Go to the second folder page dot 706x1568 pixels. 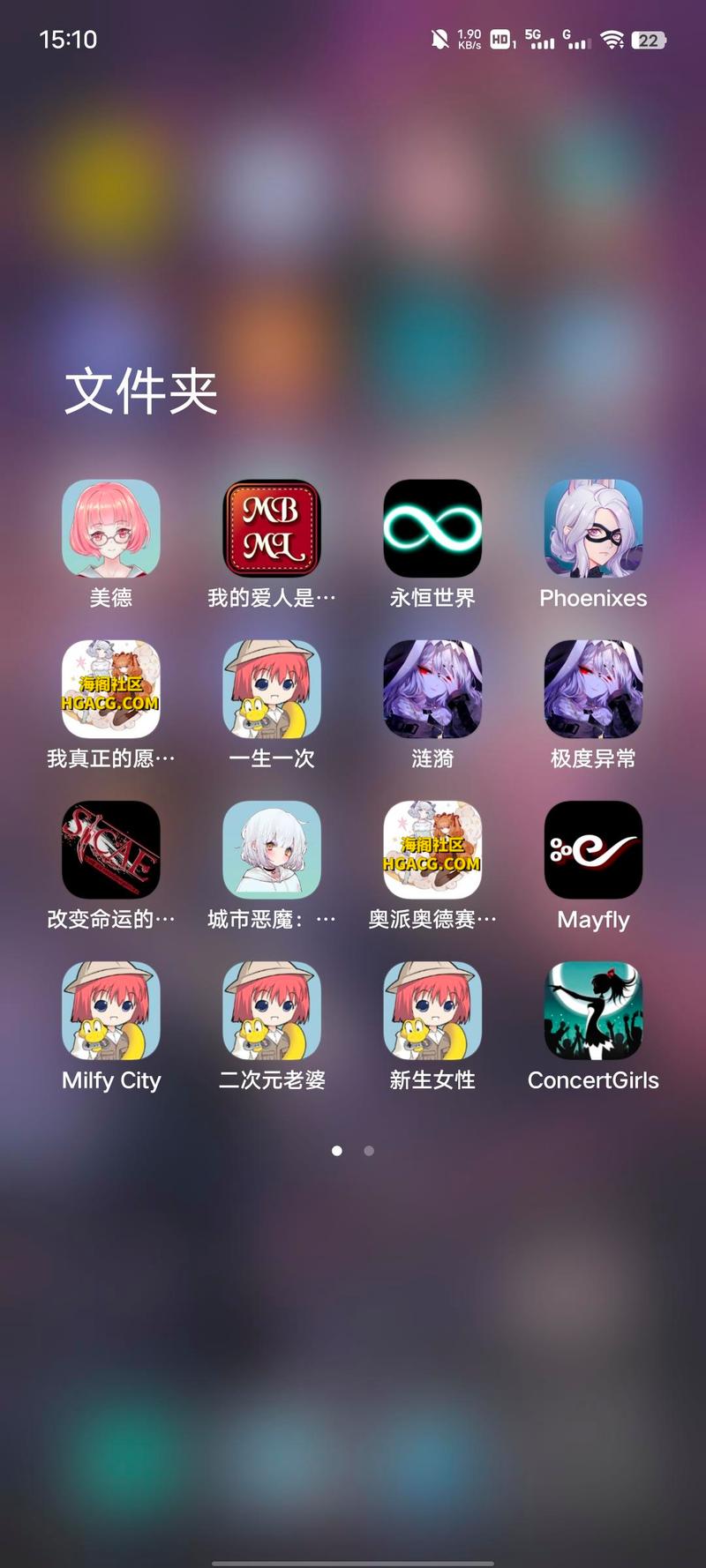(369, 1151)
